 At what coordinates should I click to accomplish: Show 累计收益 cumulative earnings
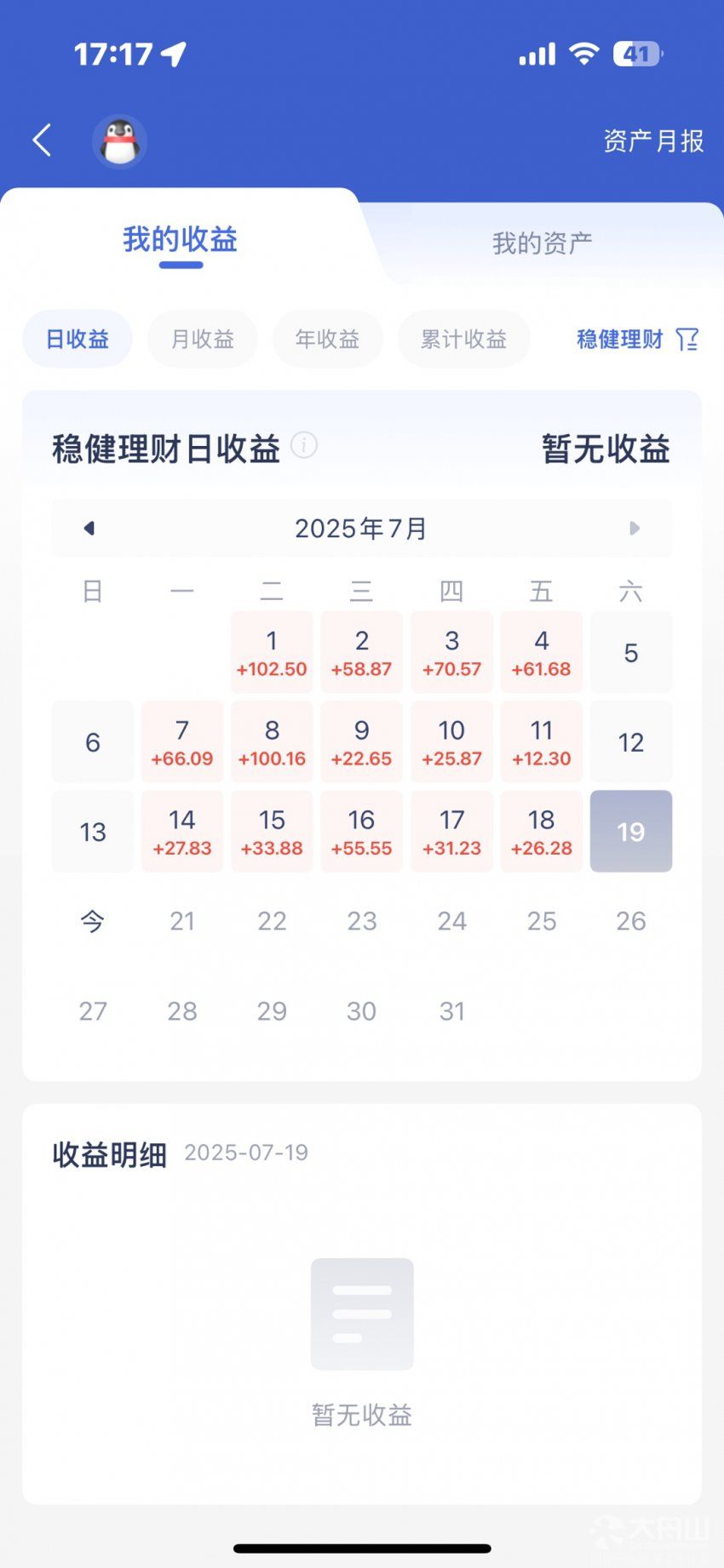(463, 340)
